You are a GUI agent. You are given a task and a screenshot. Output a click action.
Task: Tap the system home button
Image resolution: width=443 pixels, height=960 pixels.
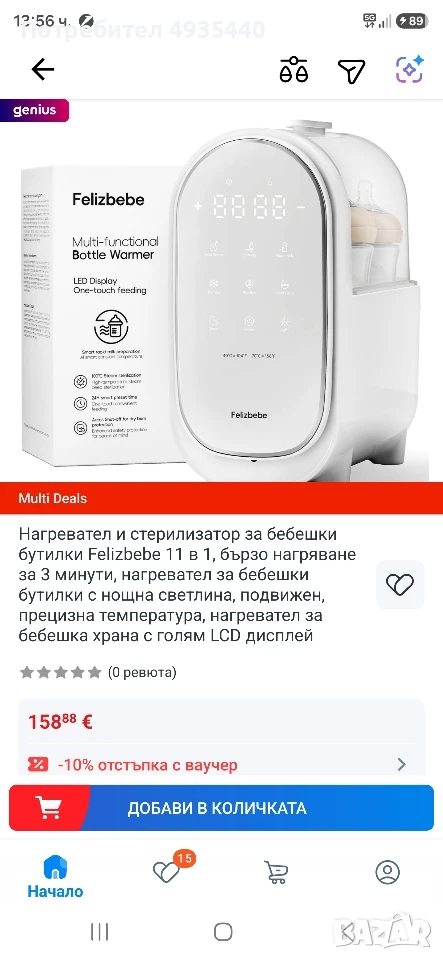[x=223, y=932]
